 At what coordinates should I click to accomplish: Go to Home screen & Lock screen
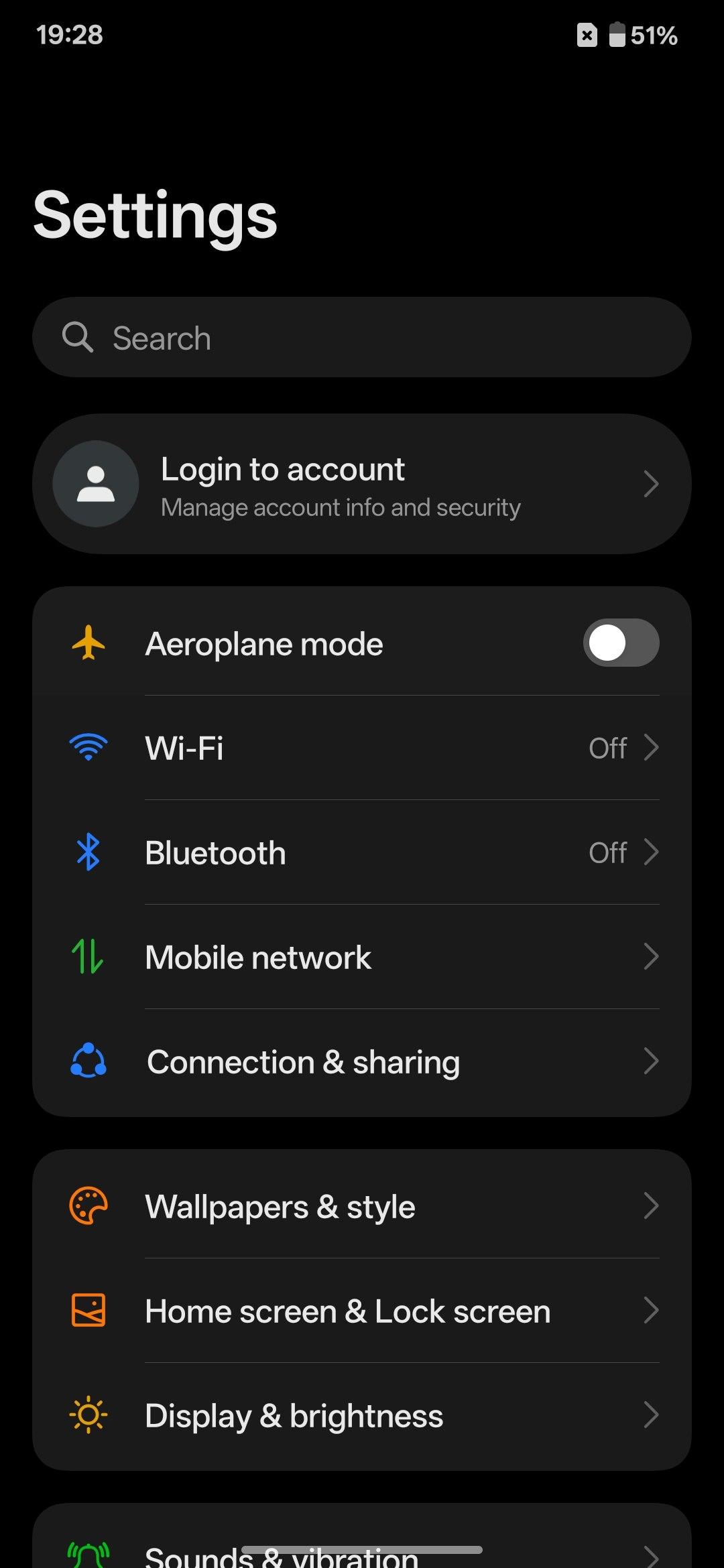click(x=362, y=1311)
